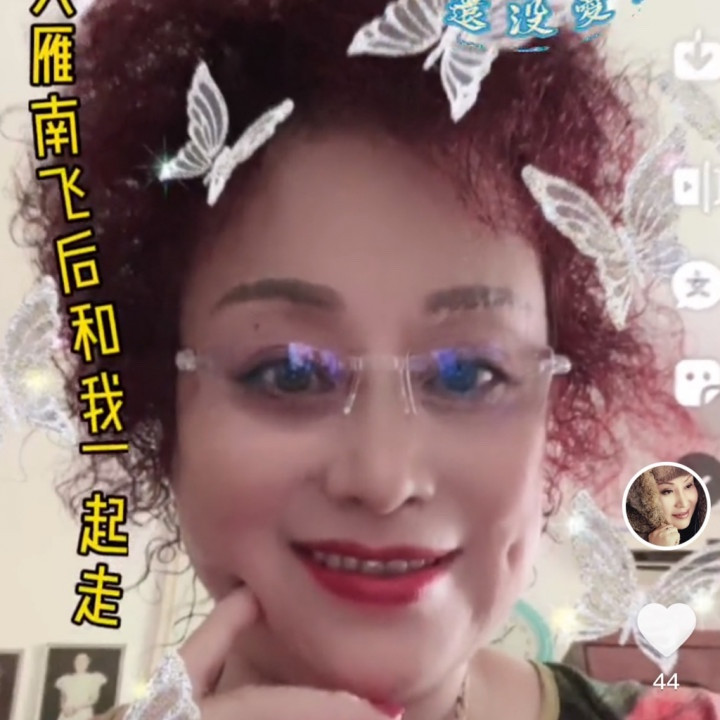Open the video clip editing icon

point(696,187)
